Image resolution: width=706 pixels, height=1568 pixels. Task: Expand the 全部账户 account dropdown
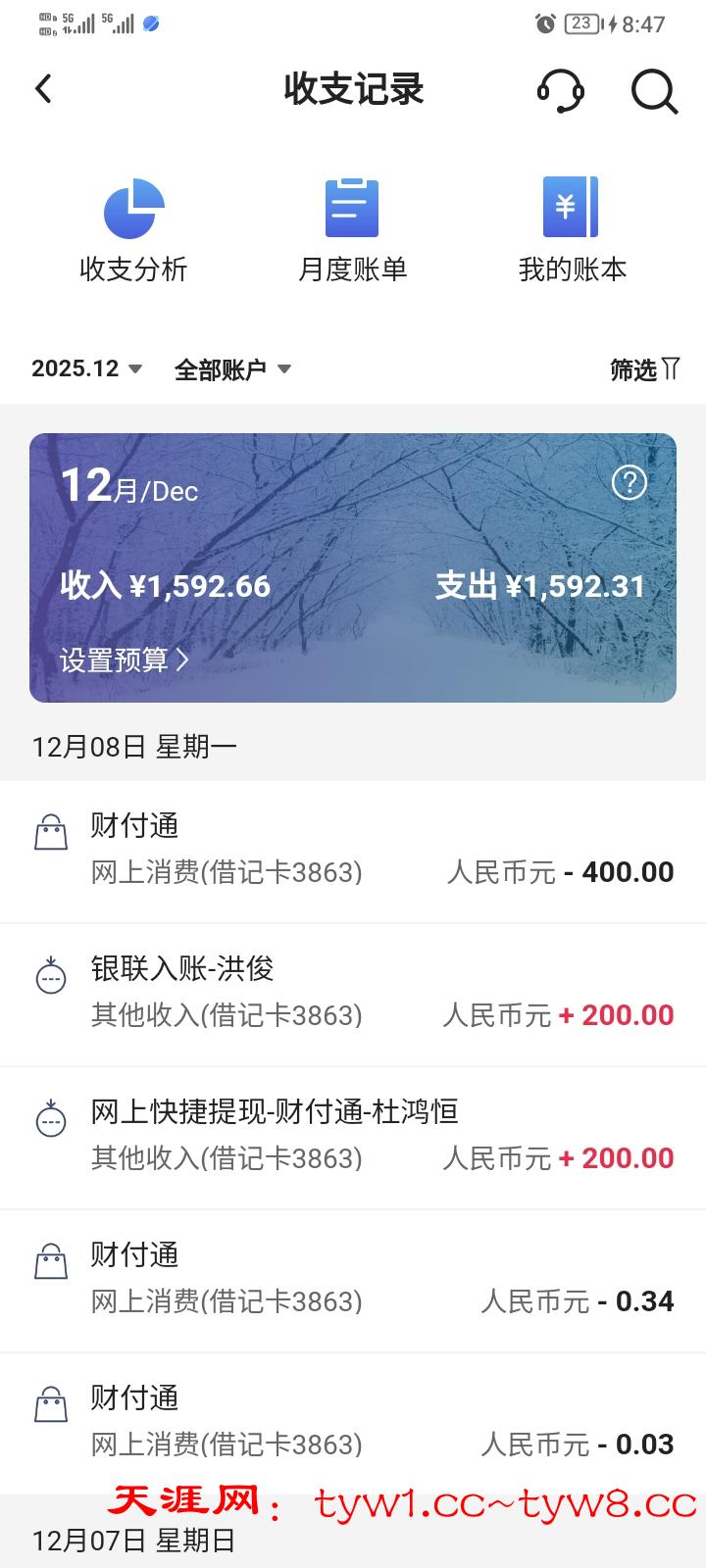tap(232, 369)
